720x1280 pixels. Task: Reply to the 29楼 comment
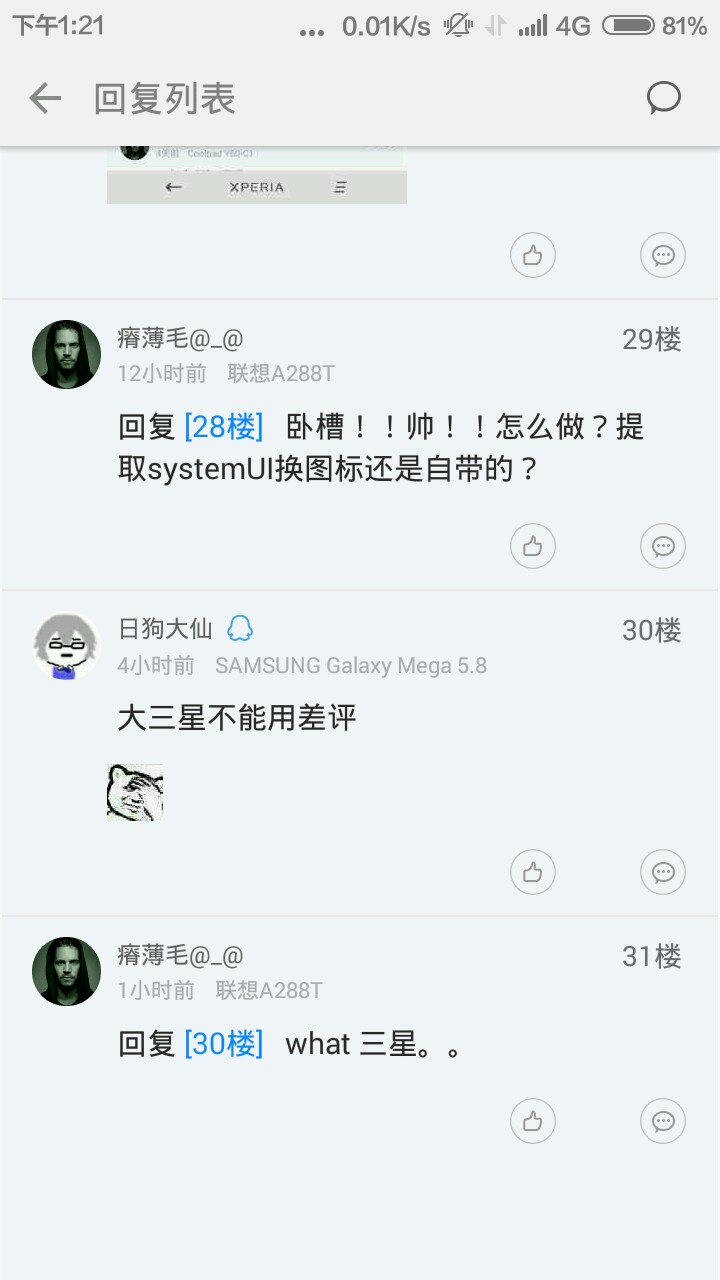pyautogui.click(x=663, y=546)
